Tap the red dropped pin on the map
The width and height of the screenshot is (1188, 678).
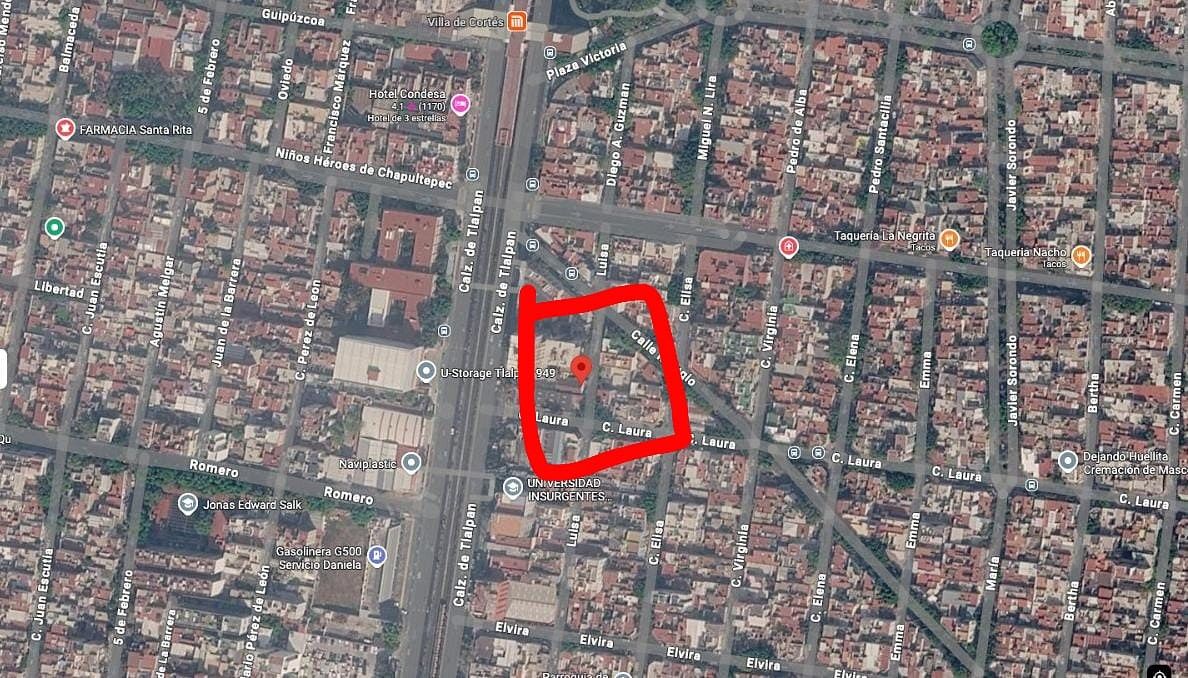(x=581, y=367)
